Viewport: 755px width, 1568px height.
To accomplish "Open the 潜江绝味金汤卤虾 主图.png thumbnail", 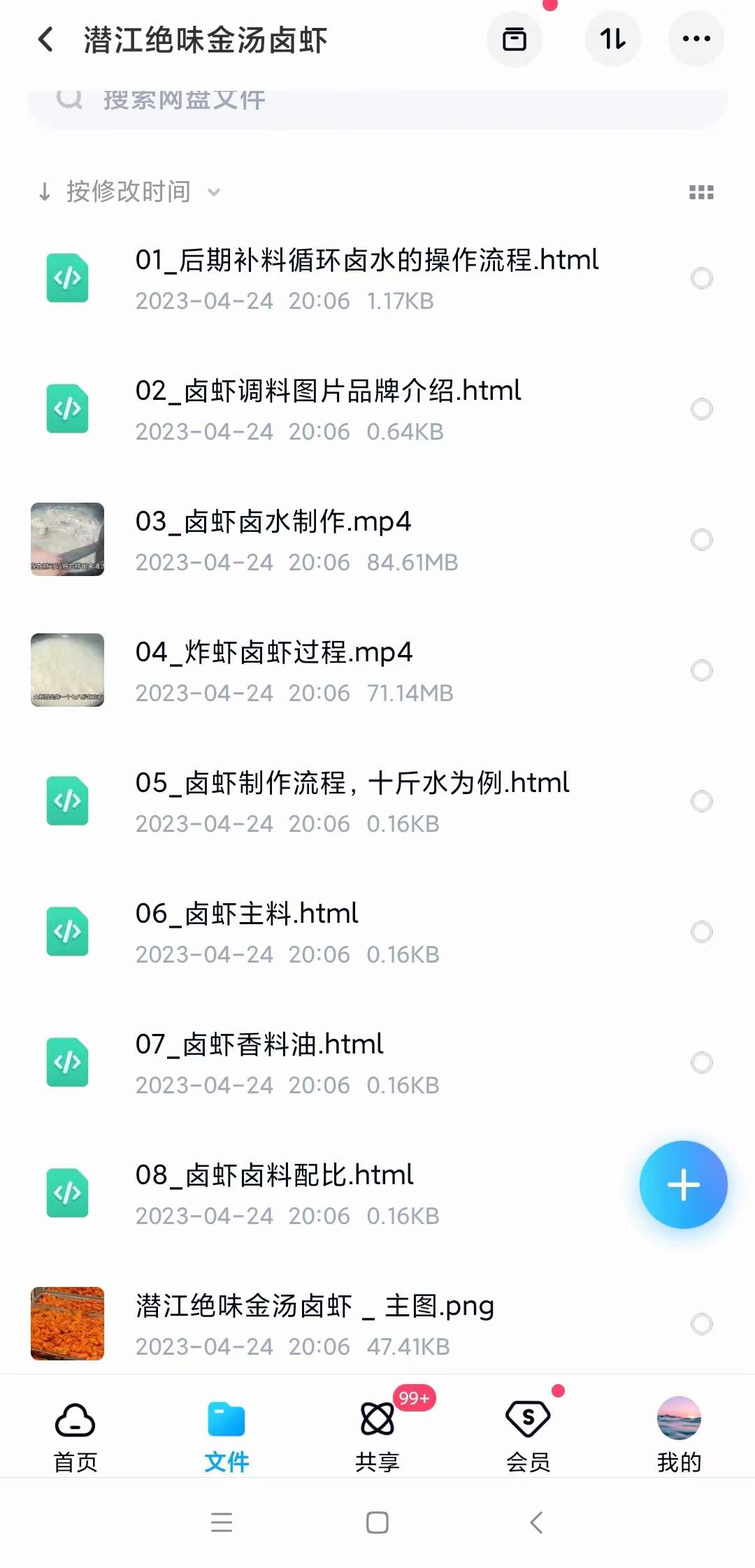I will coord(67,1325).
